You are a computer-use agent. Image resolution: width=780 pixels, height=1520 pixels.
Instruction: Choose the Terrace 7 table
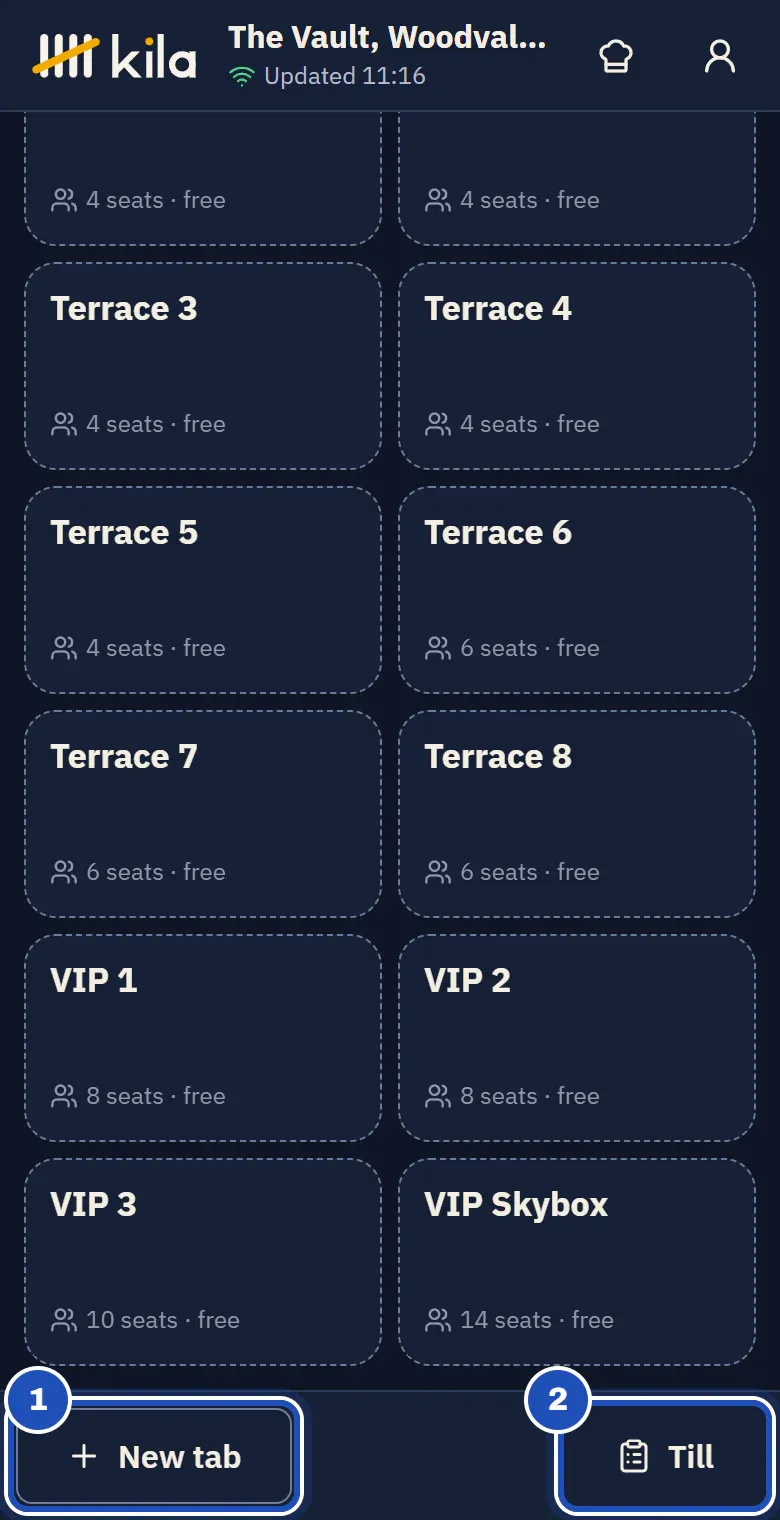point(203,814)
